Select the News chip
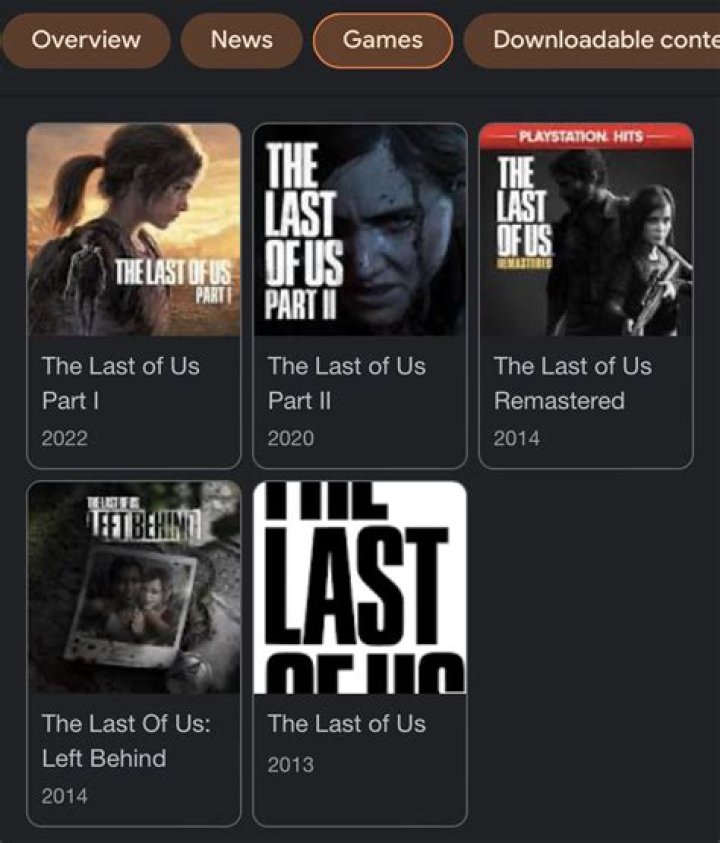 coord(241,41)
